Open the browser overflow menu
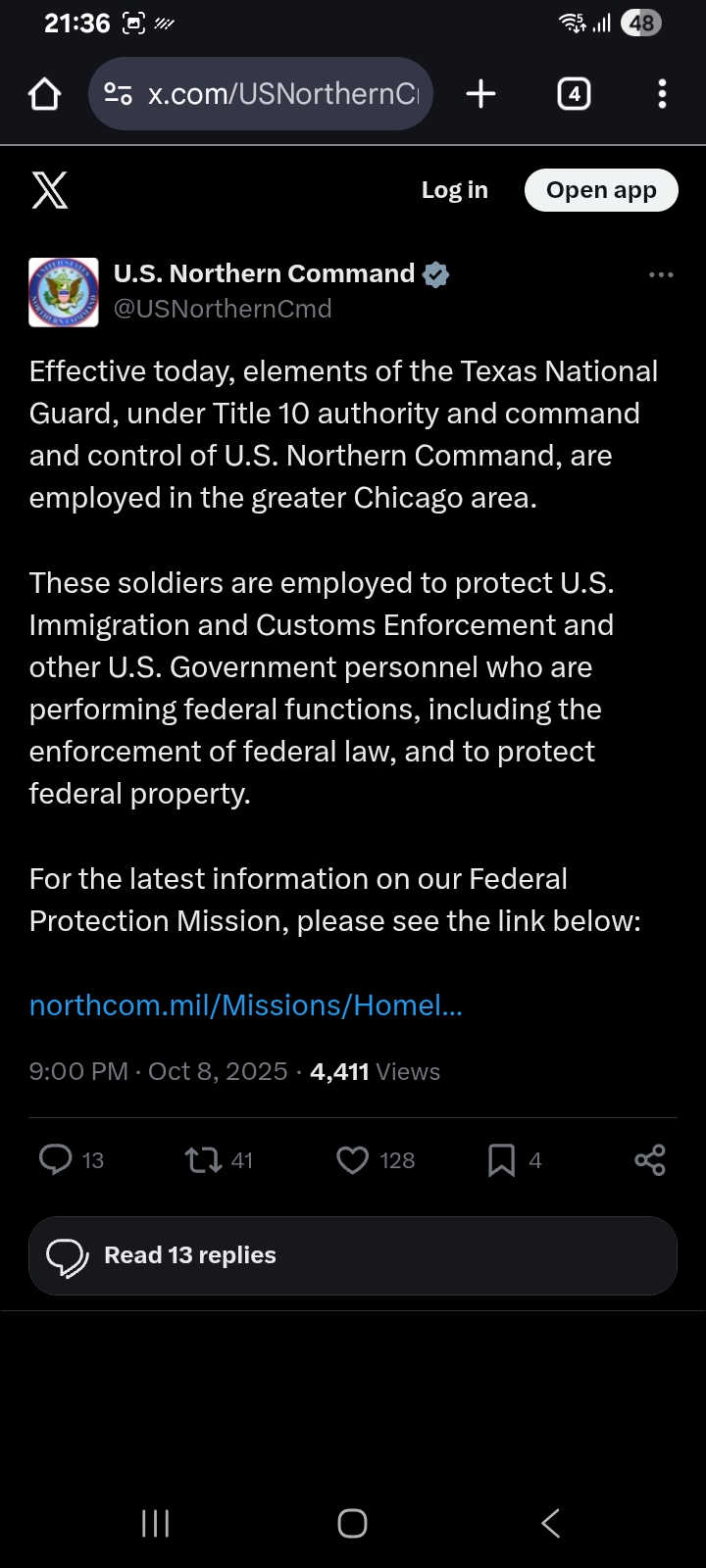 point(663,94)
